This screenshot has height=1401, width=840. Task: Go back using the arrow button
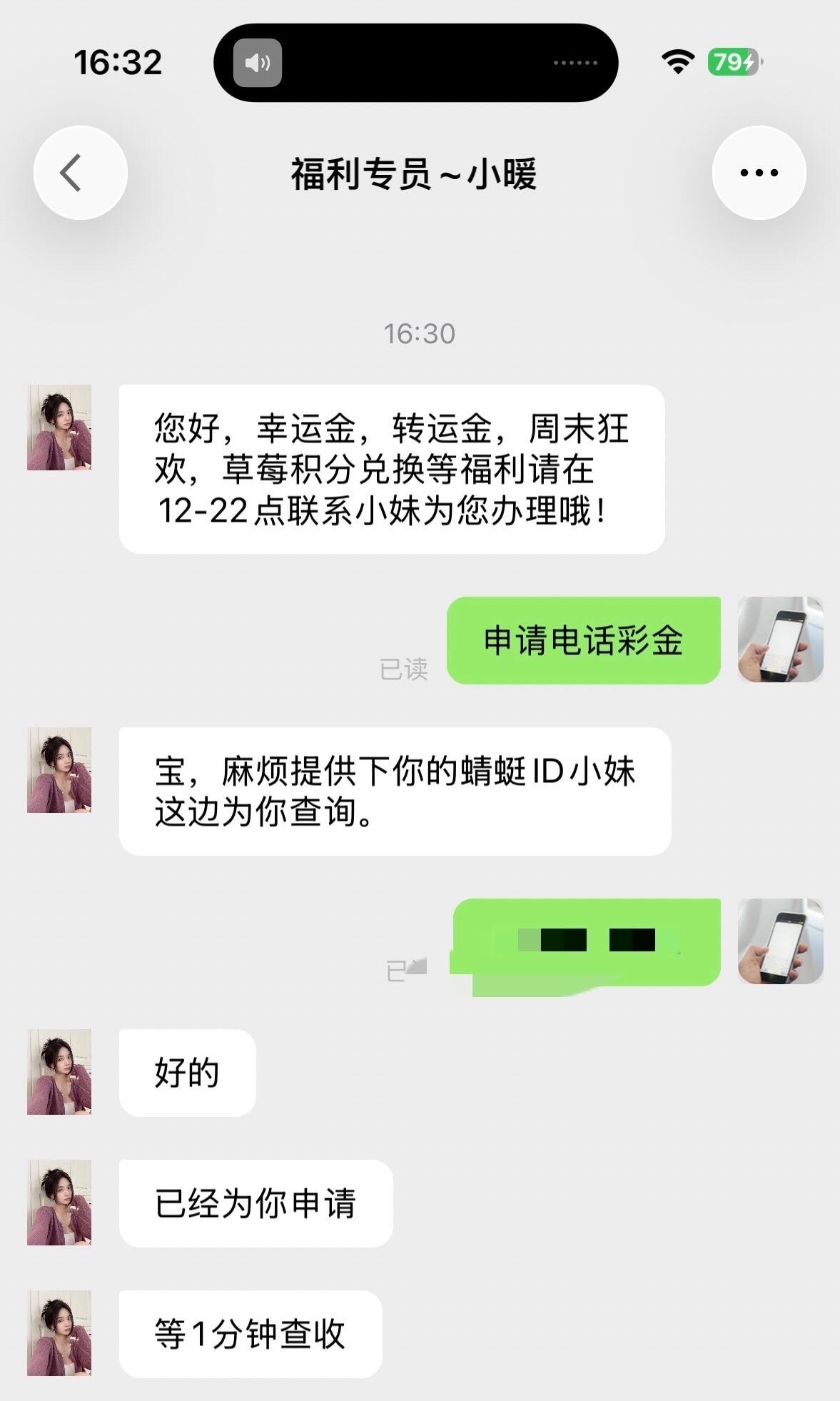79,173
